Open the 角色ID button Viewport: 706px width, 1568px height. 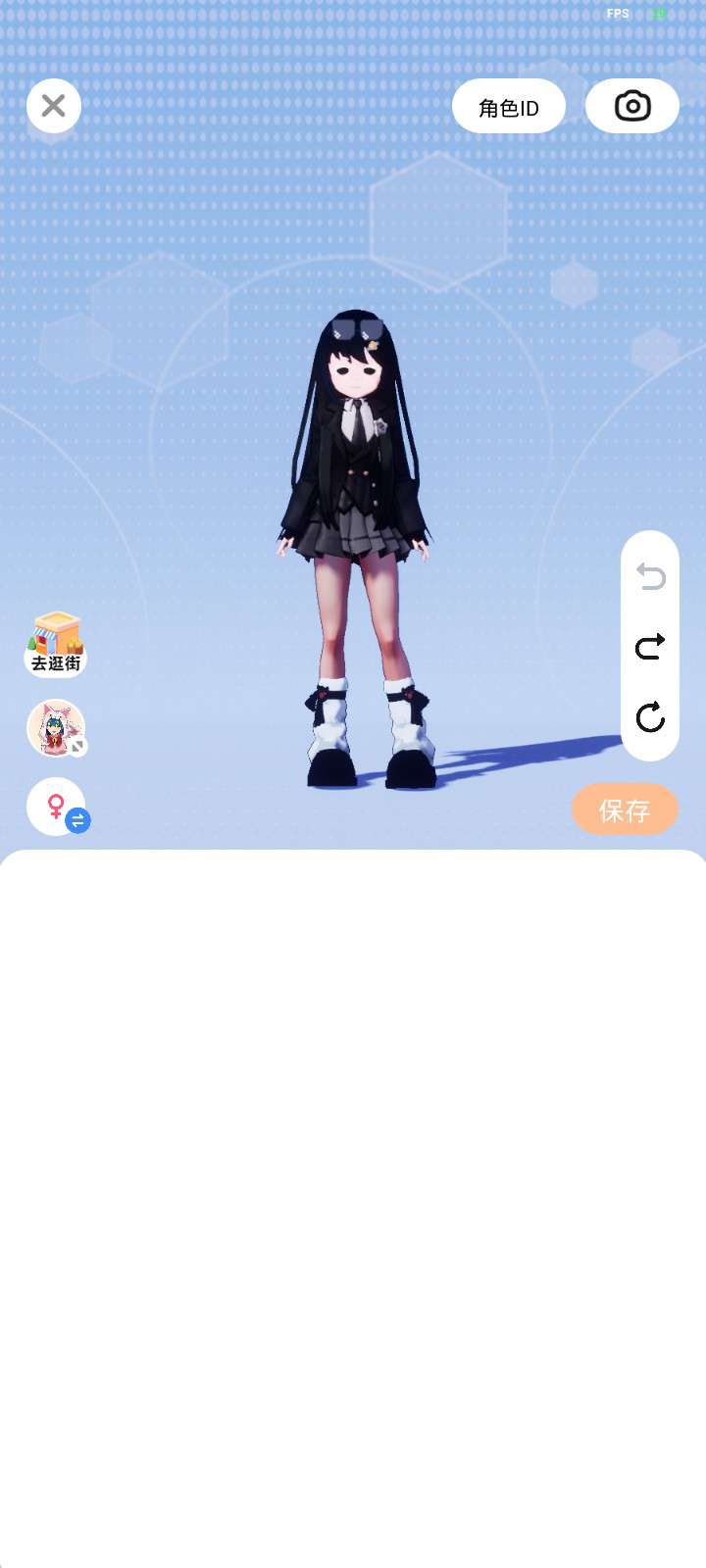coord(509,106)
